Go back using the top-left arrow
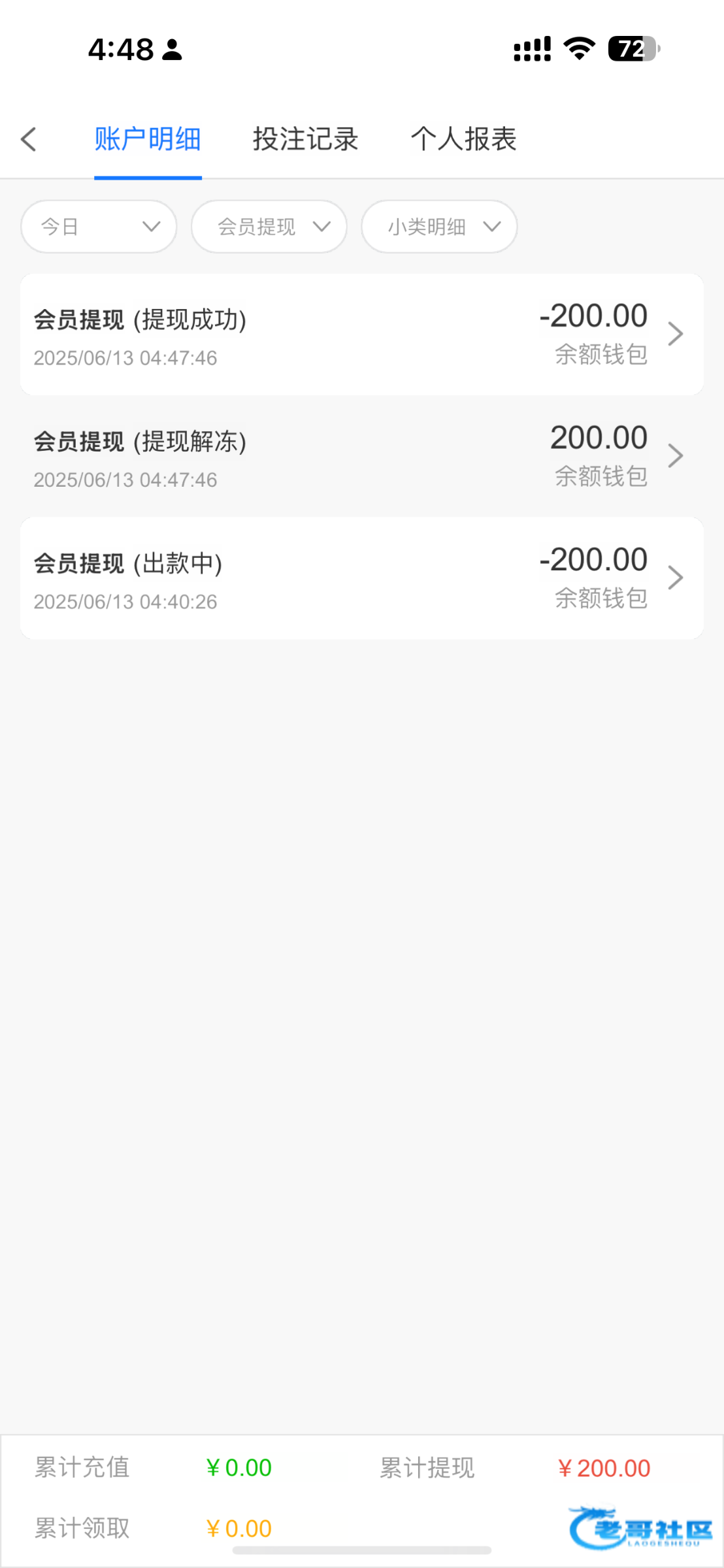The height and width of the screenshot is (1568, 724). [29, 139]
